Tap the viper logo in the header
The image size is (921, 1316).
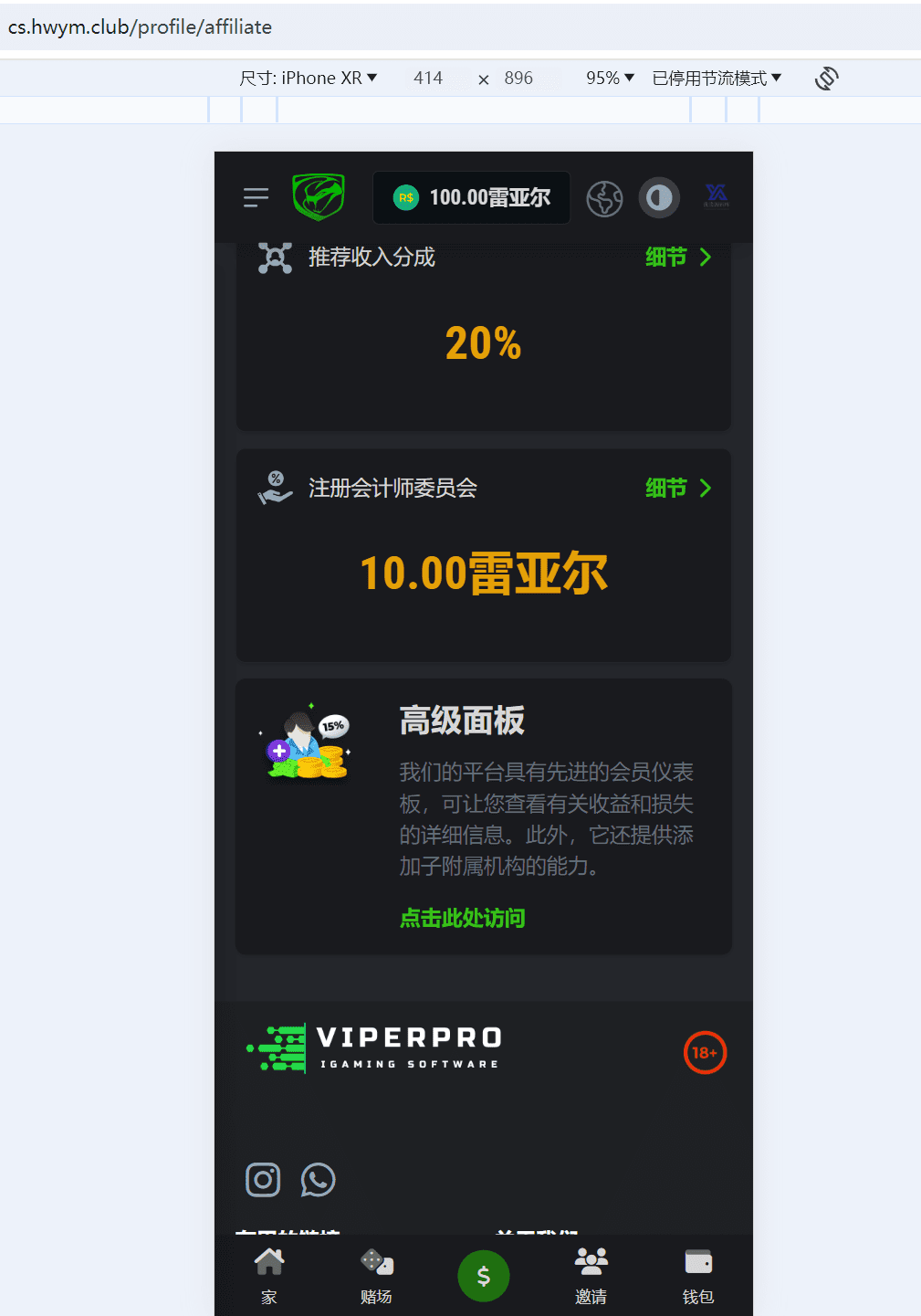(318, 197)
